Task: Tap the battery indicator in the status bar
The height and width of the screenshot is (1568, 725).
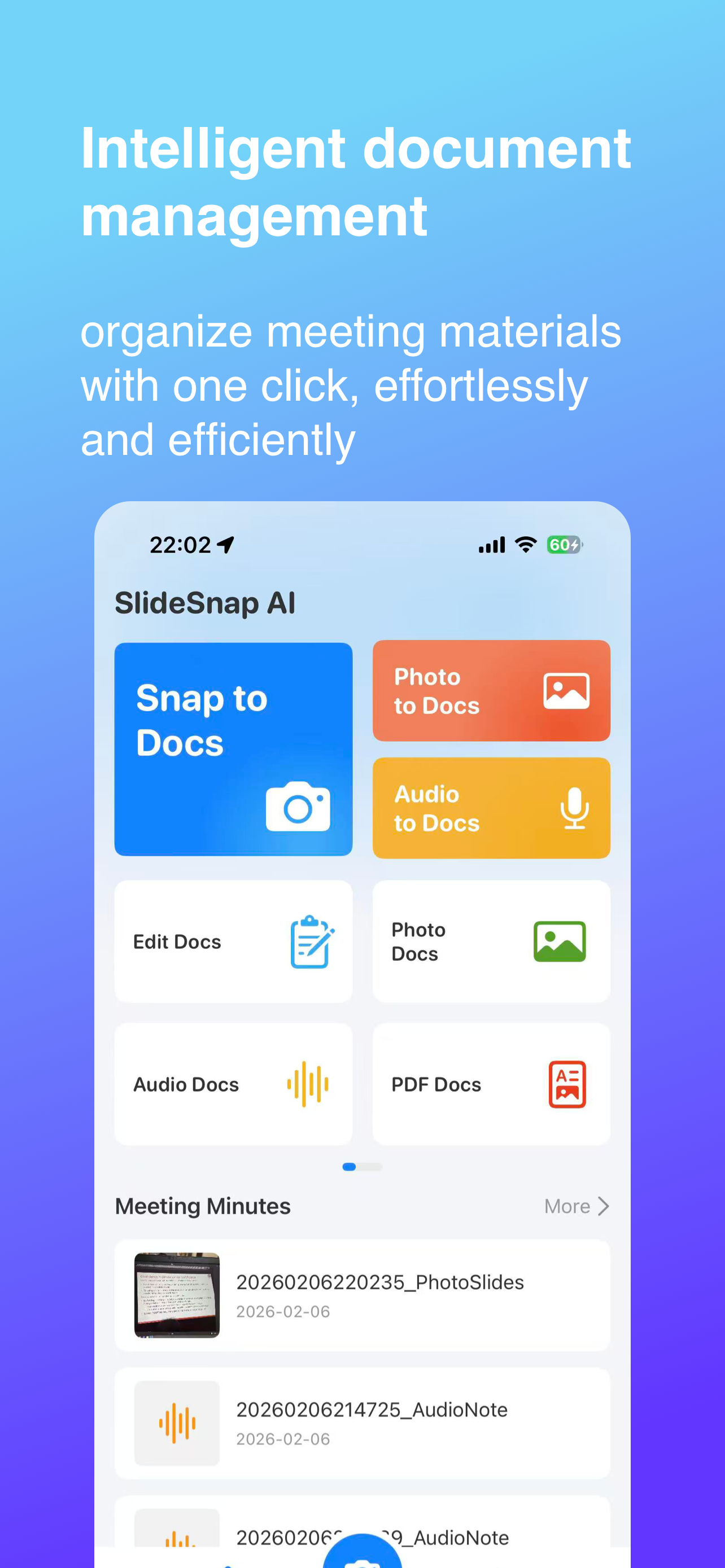Action: (x=564, y=545)
